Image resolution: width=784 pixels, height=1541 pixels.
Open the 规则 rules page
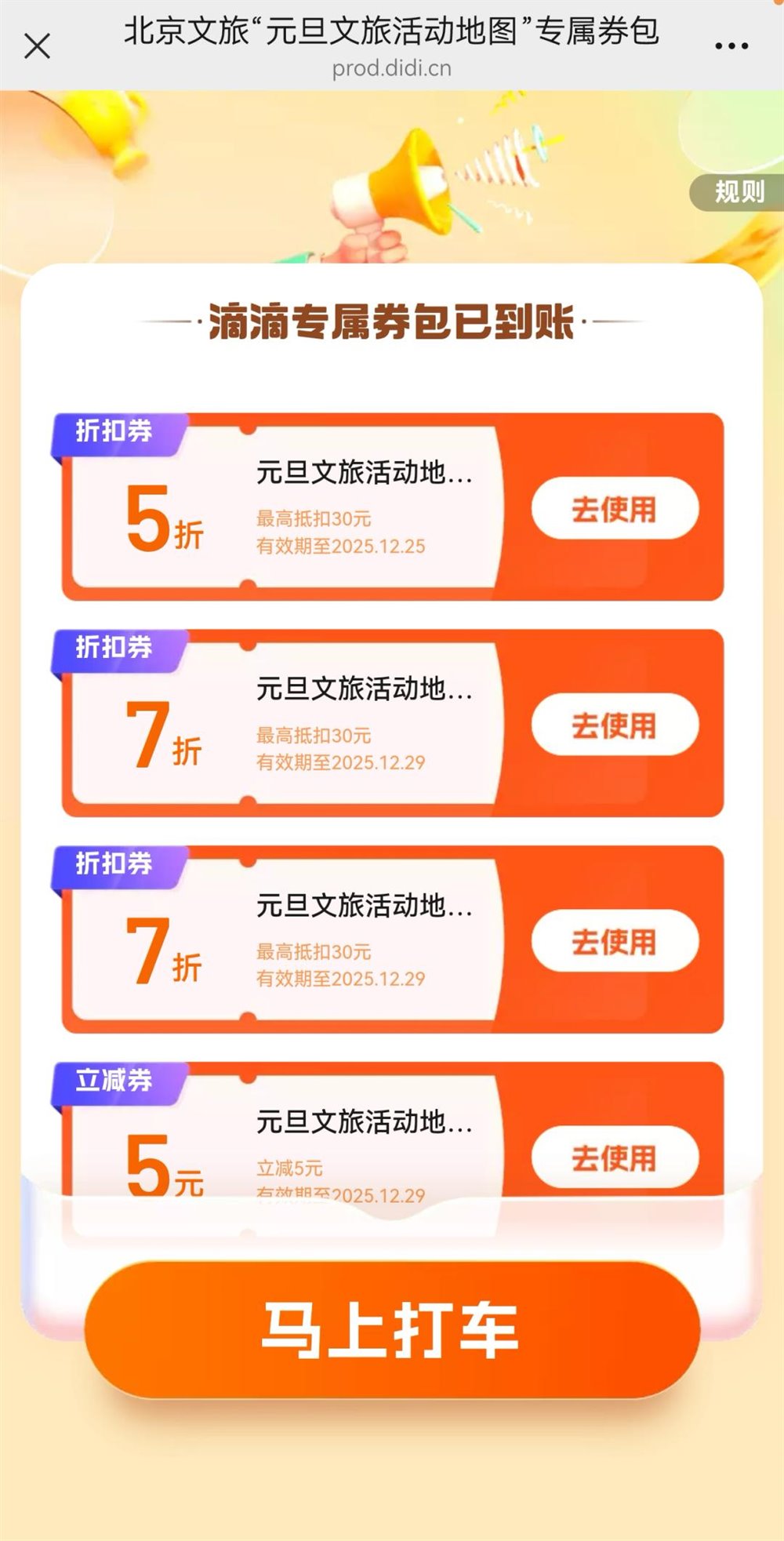(x=738, y=192)
